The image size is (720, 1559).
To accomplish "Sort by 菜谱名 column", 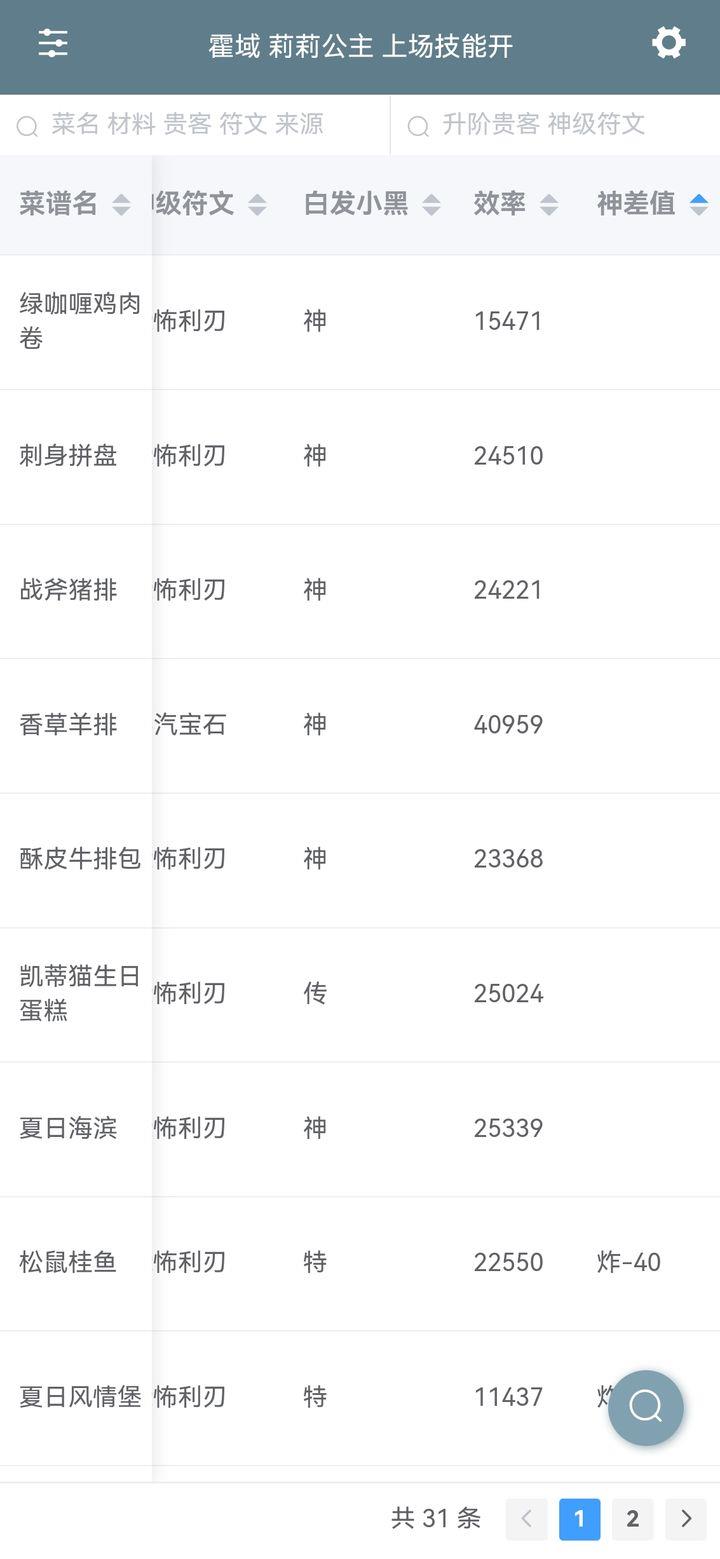I will [x=75, y=204].
